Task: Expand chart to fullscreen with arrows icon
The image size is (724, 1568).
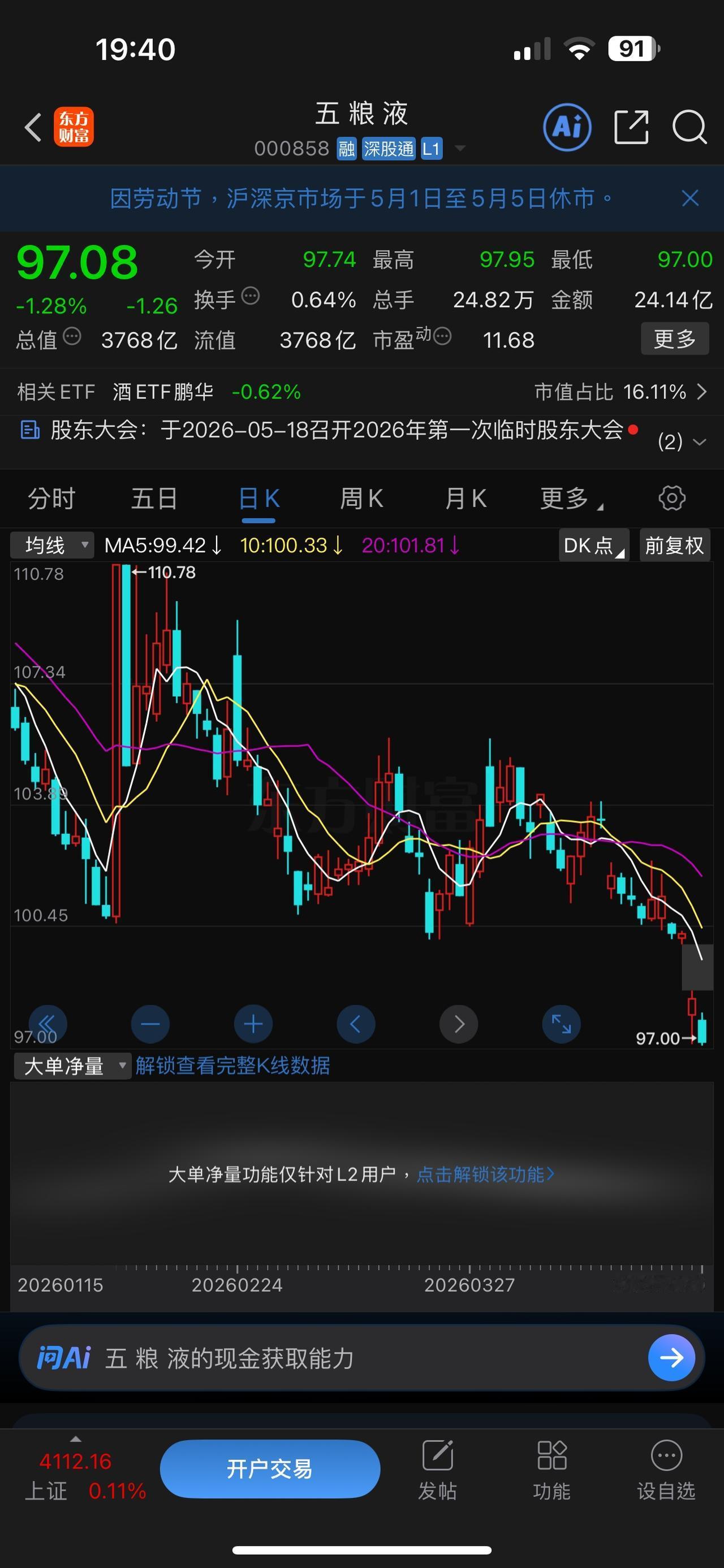Action: click(x=561, y=1024)
